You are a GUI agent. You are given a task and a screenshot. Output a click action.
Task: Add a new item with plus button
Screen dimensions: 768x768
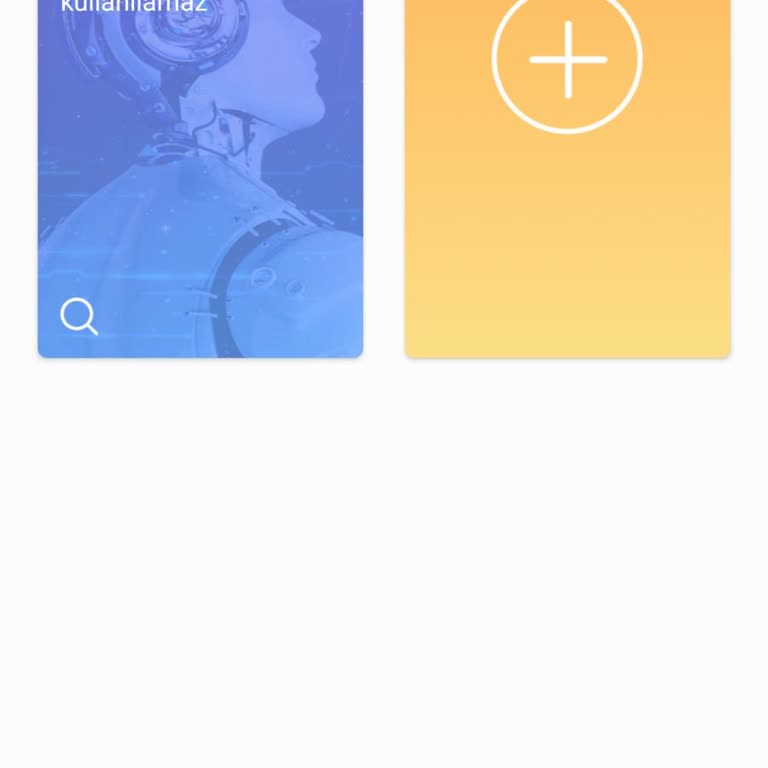point(567,60)
